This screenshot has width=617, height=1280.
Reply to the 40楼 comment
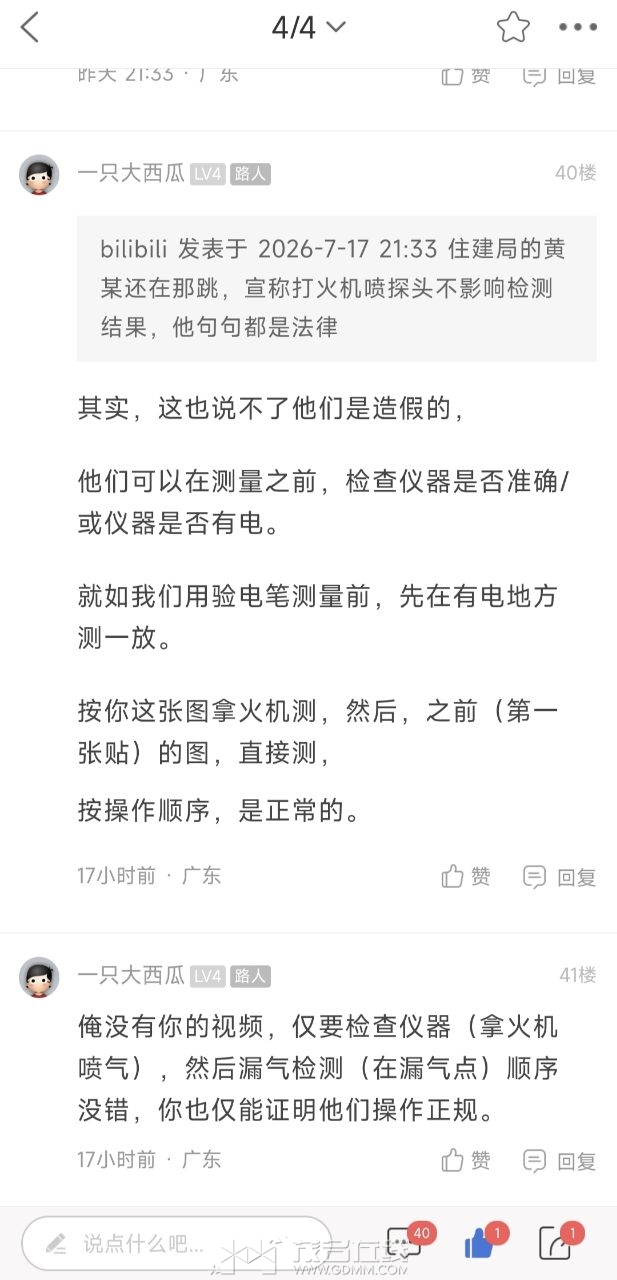coord(559,877)
